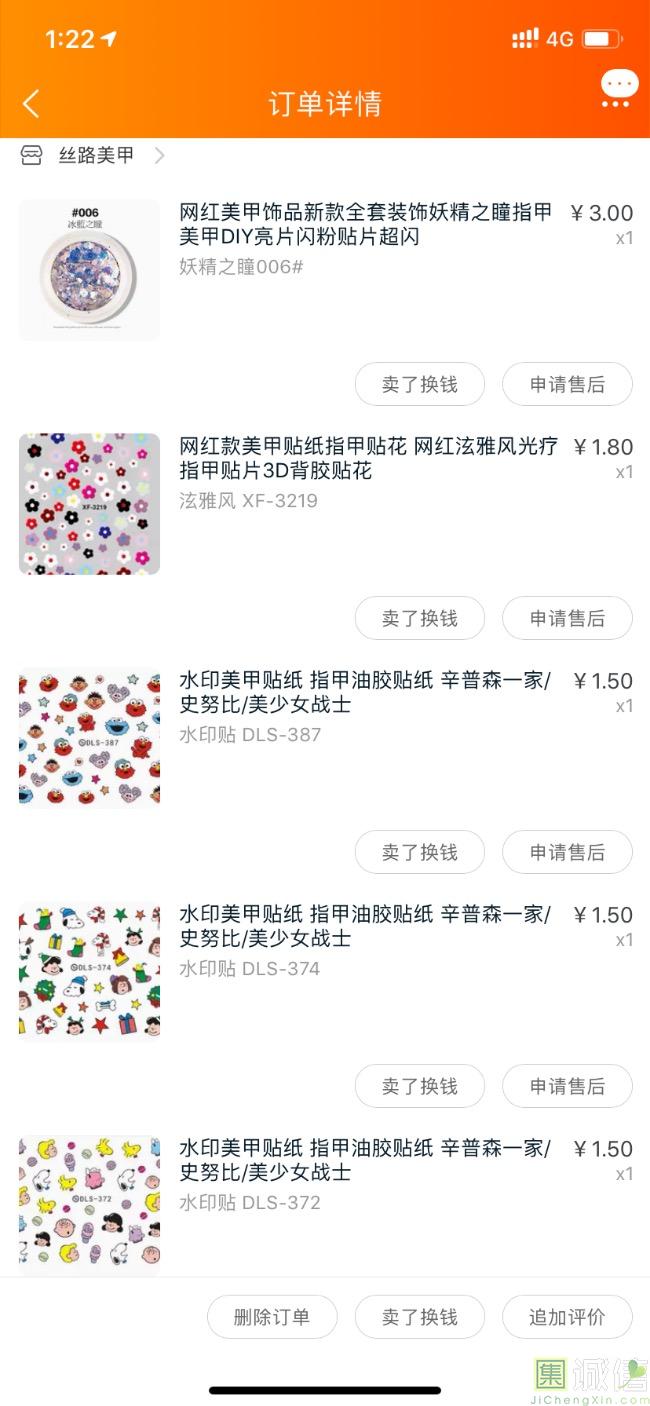View the 泫雅风 XF-3219 sticker product
The height and width of the screenshot is (1406, 650).
[89, 504]
